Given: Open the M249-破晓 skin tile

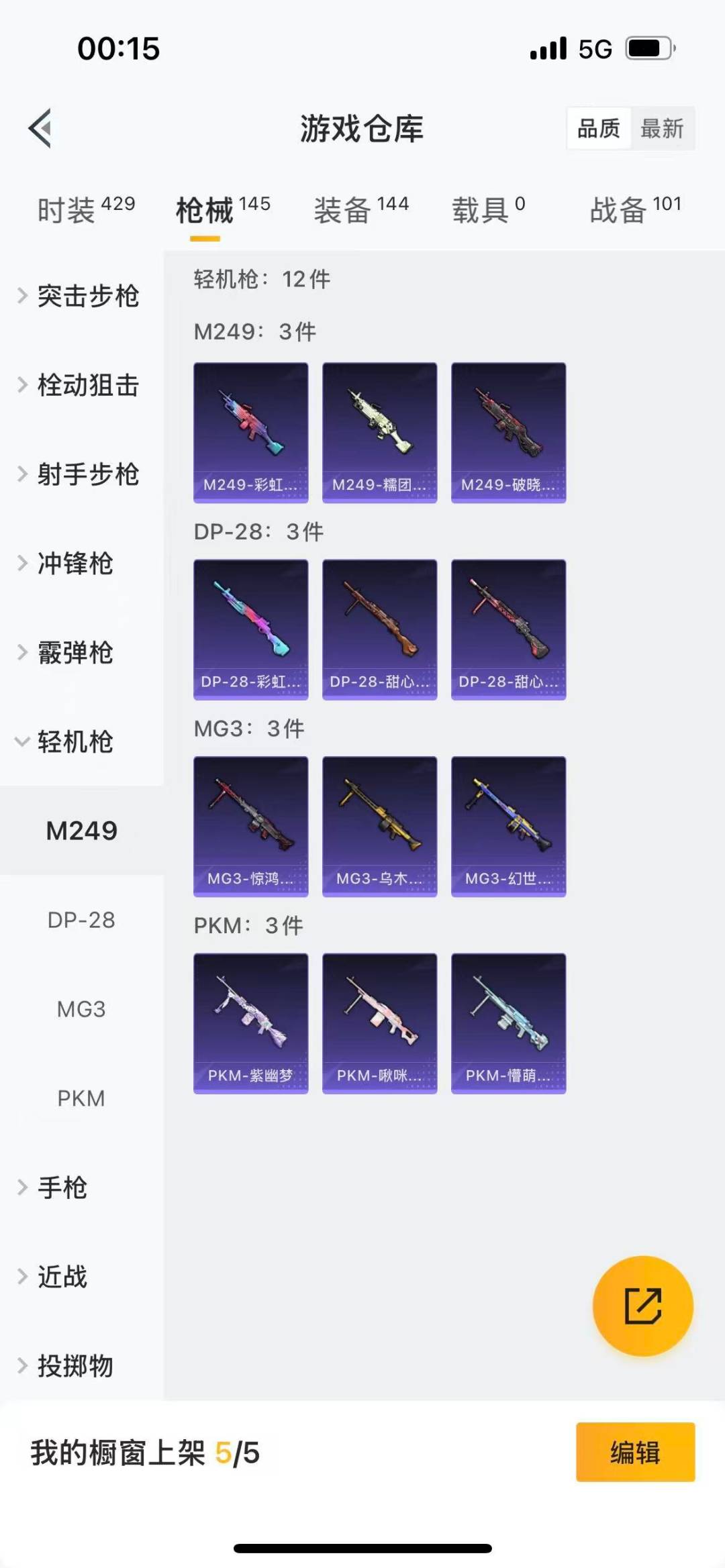Looking at the screenshot, I should tap(508, 432).
